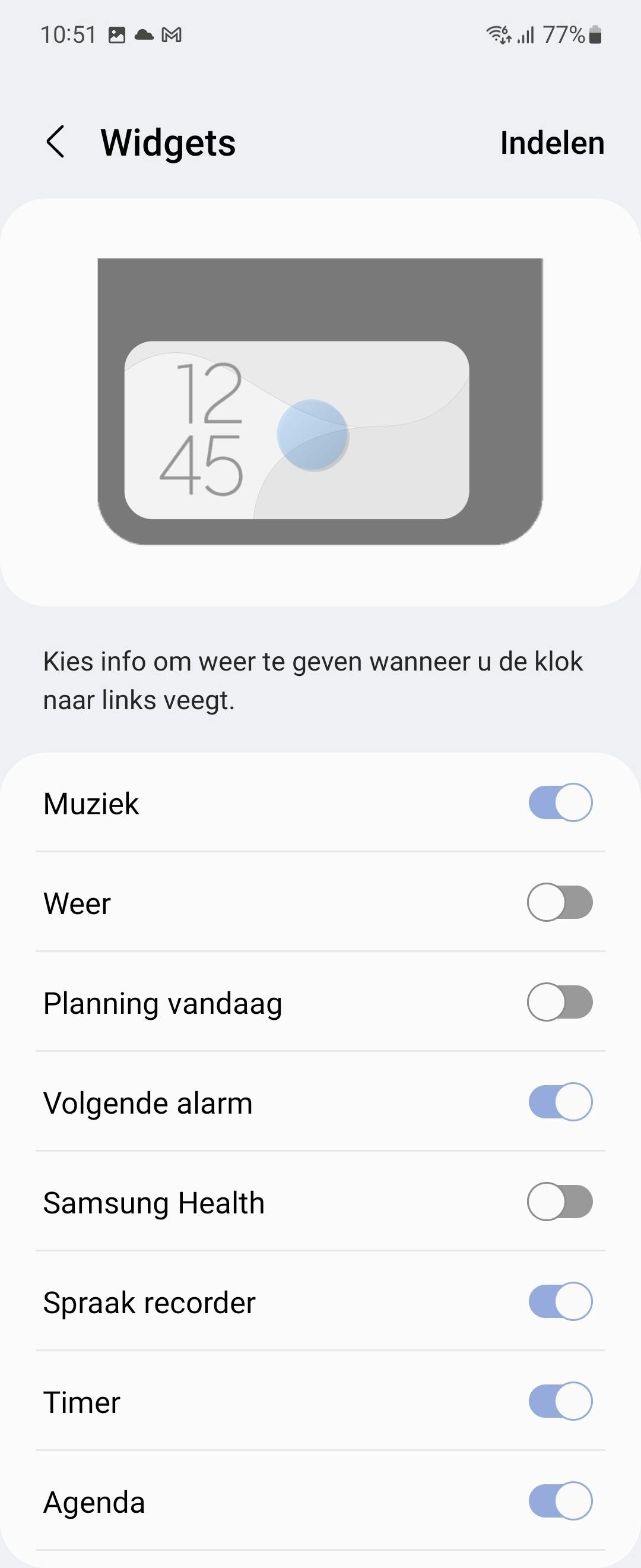Open the Indelen reorder option
The width and height of the screenshot is (641, 1568).
551,143
